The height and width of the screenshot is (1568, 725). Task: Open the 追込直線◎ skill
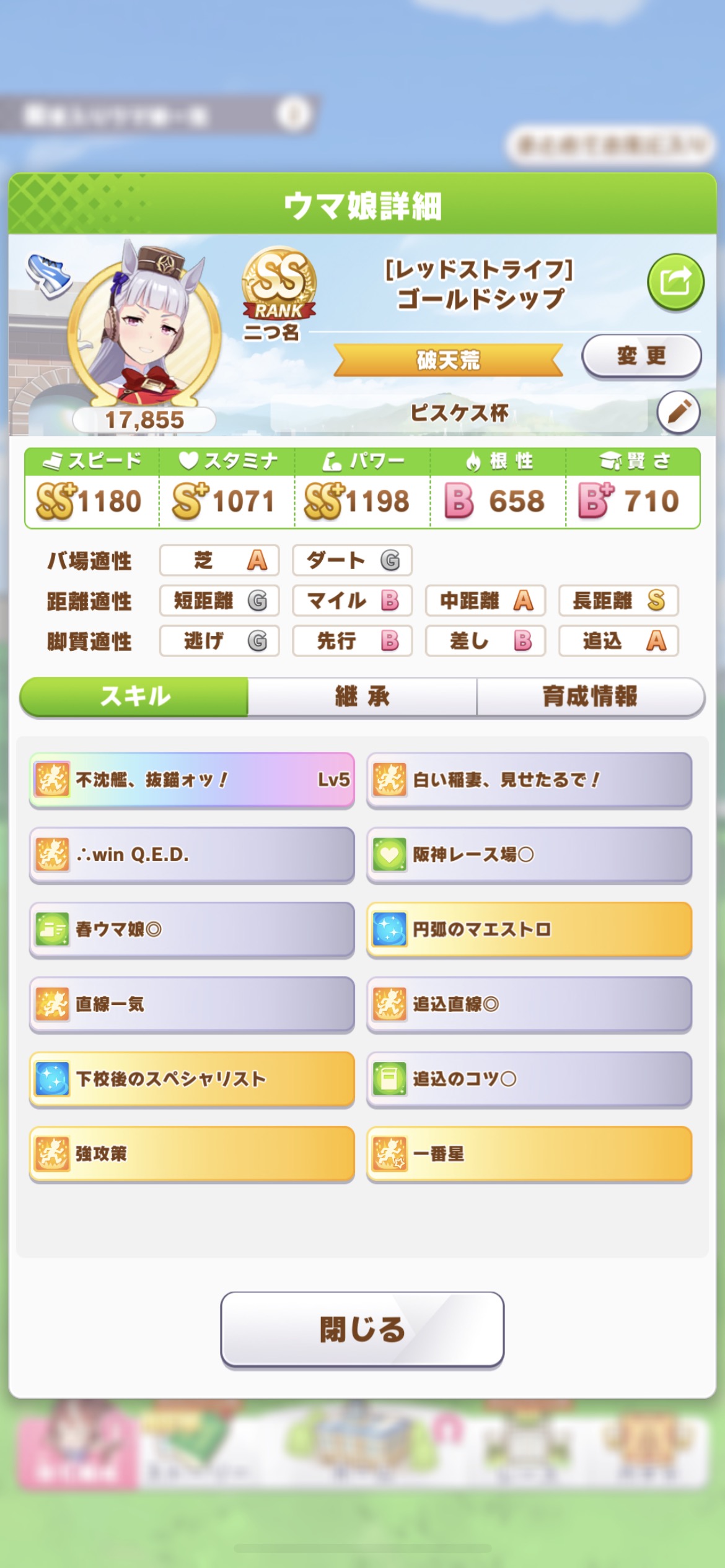tap(529, 1004)
